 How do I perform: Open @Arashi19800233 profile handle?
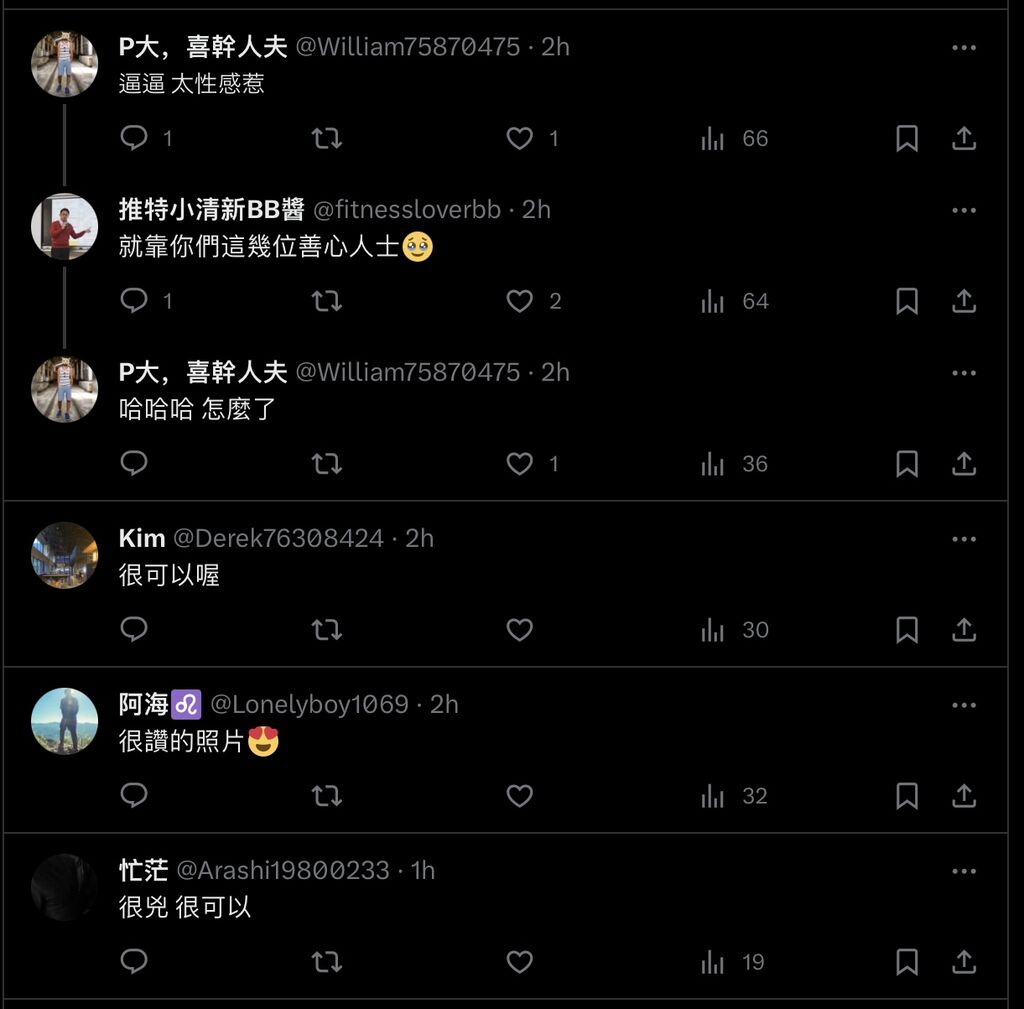pyautogui.click(x=283, y=870)
